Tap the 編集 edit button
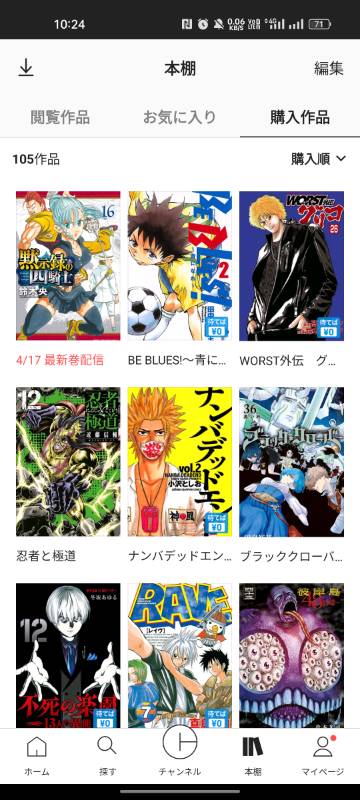The image size is (360, 800). point(328,68)
